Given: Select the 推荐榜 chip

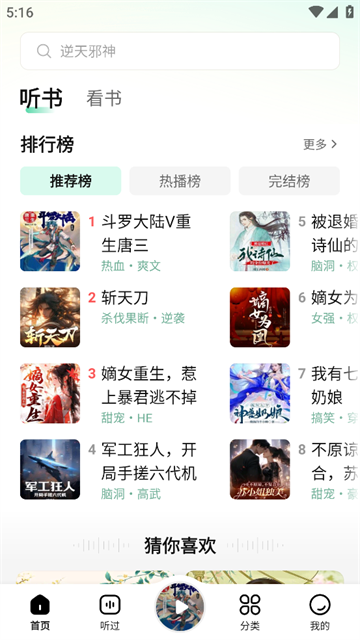Looking at the screenshot, I should pyautogui.click(x=71, y=181).
